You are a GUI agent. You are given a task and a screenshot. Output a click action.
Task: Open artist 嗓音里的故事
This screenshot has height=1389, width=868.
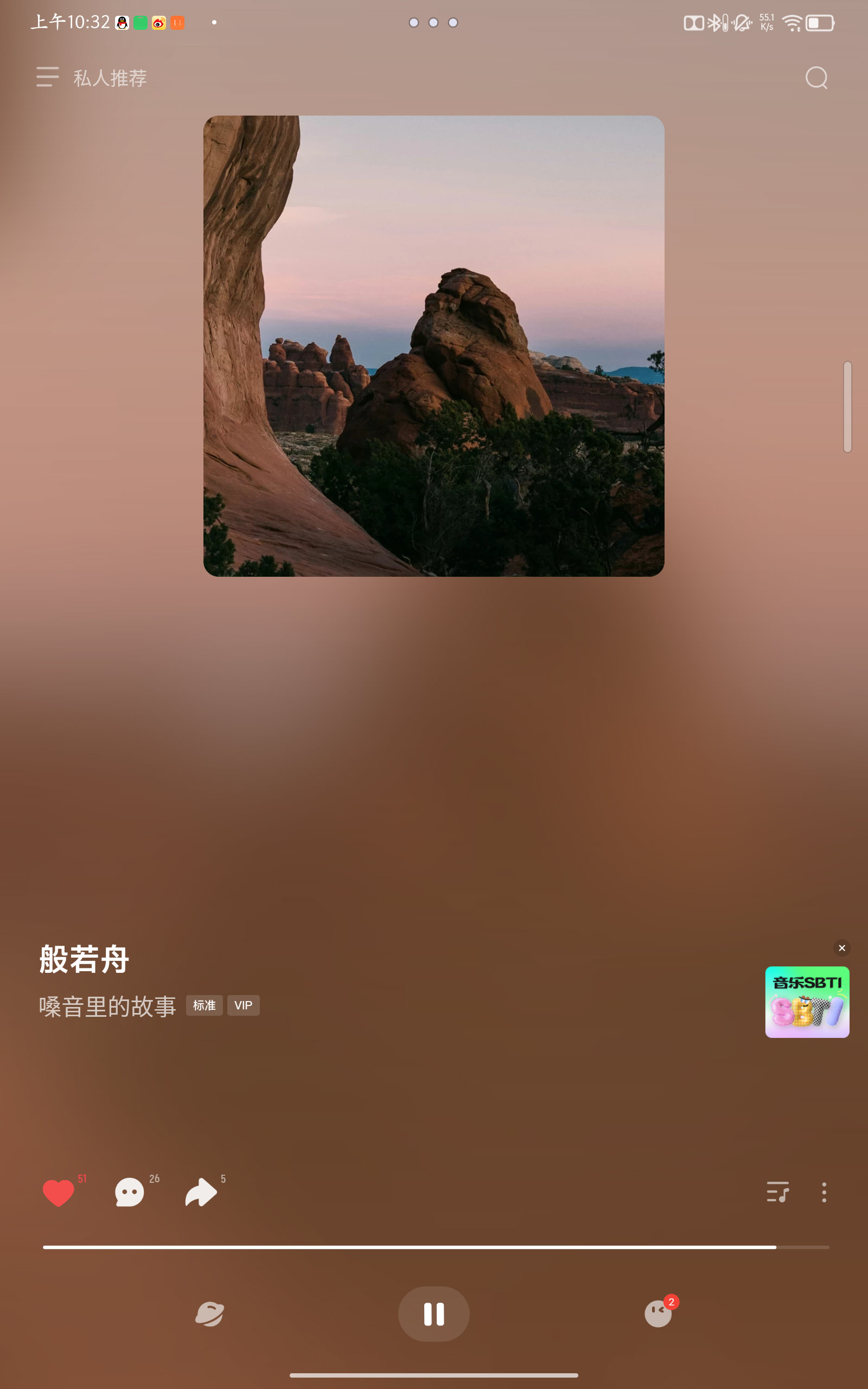[107, 1006]
